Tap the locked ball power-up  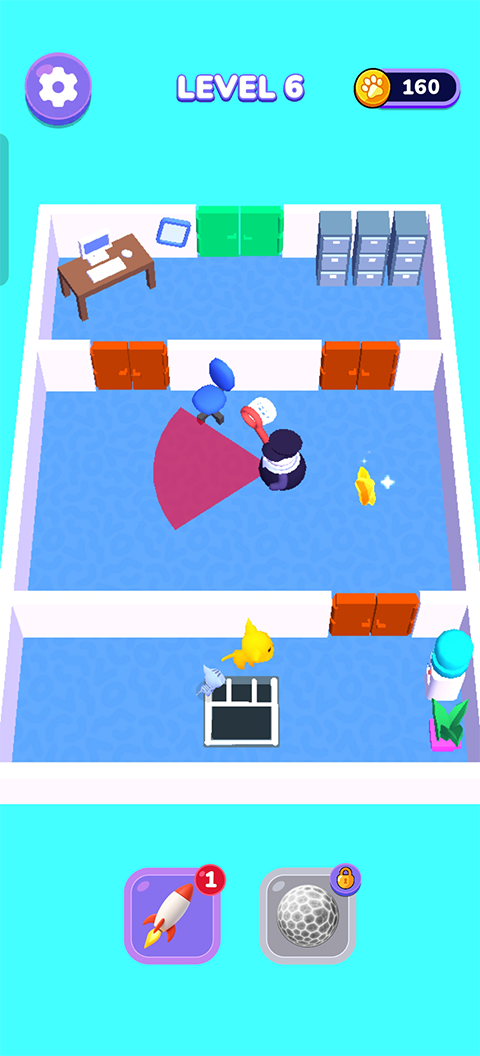(308, 915)
